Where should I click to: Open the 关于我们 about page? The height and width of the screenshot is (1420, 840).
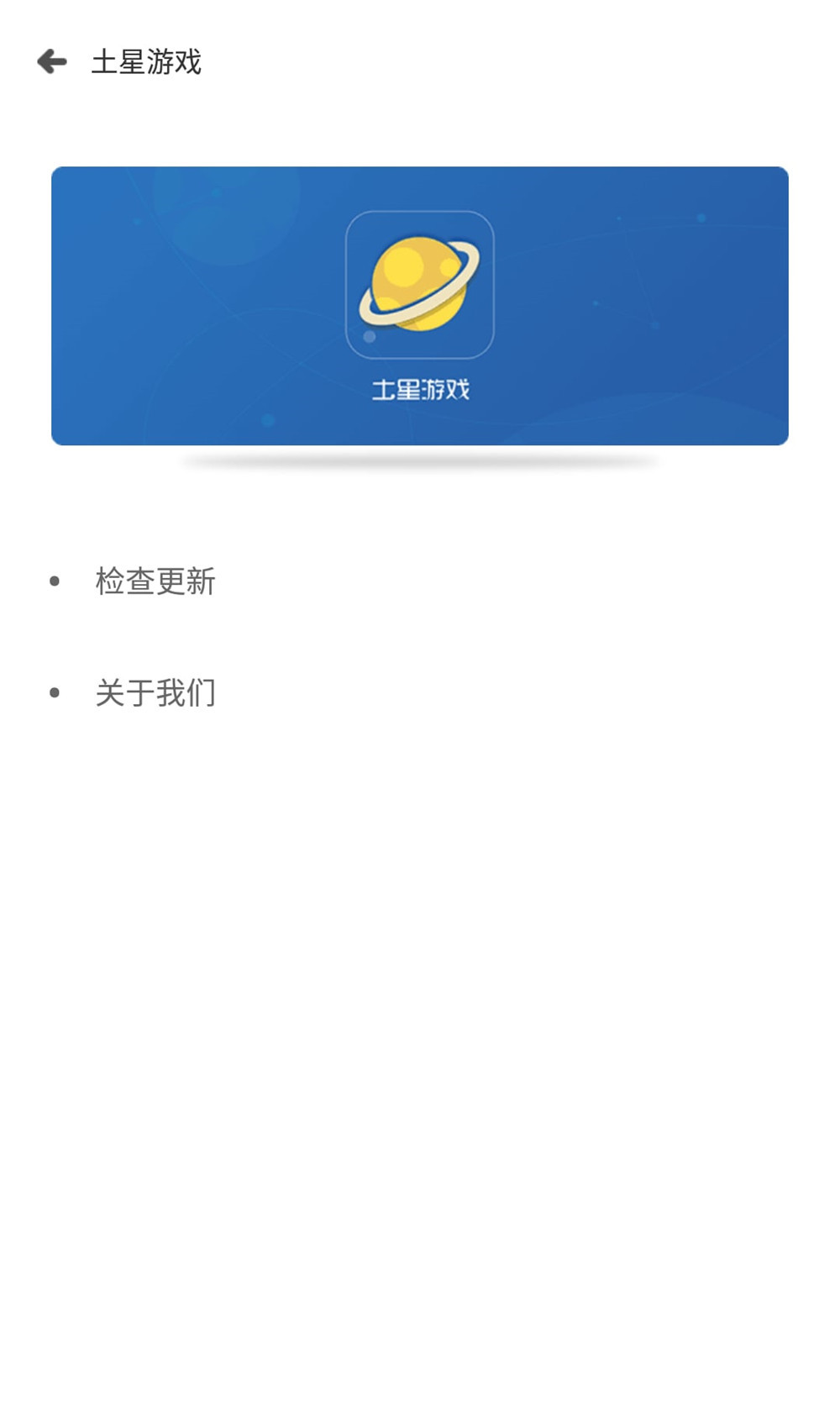(155, 693)
